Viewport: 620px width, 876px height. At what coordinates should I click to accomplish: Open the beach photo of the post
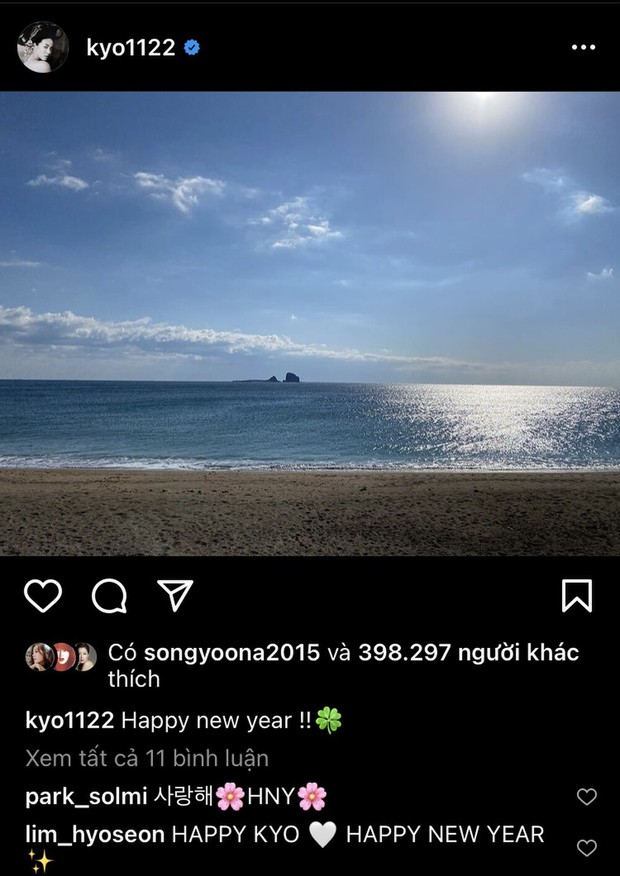pos(310,323)
